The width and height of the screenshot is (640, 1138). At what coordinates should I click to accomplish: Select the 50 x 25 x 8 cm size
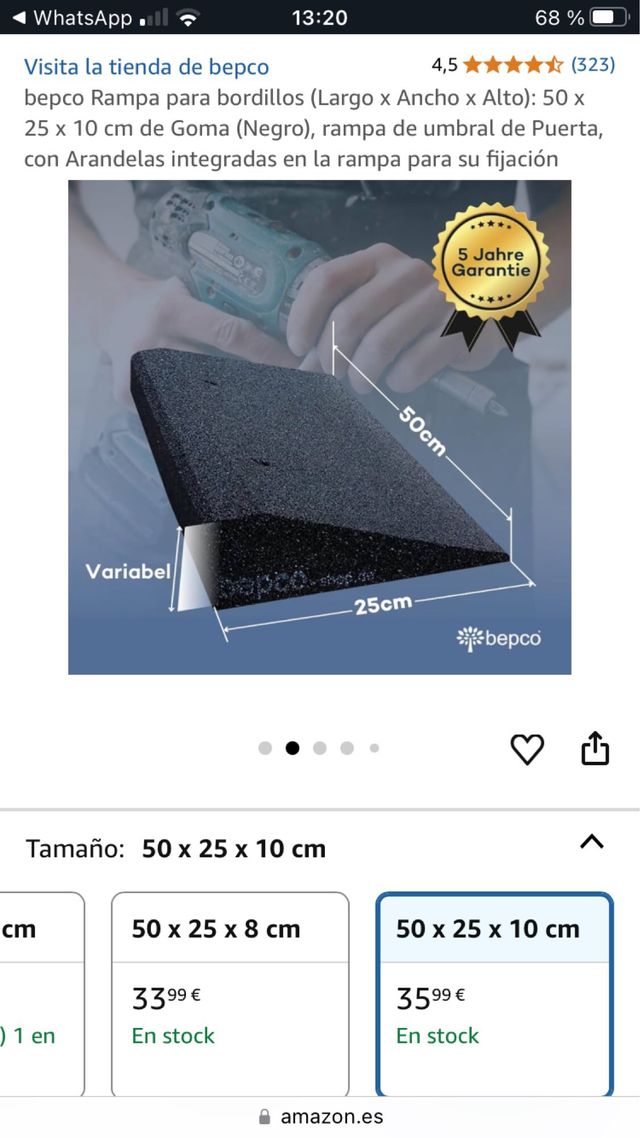pos(230,990)
